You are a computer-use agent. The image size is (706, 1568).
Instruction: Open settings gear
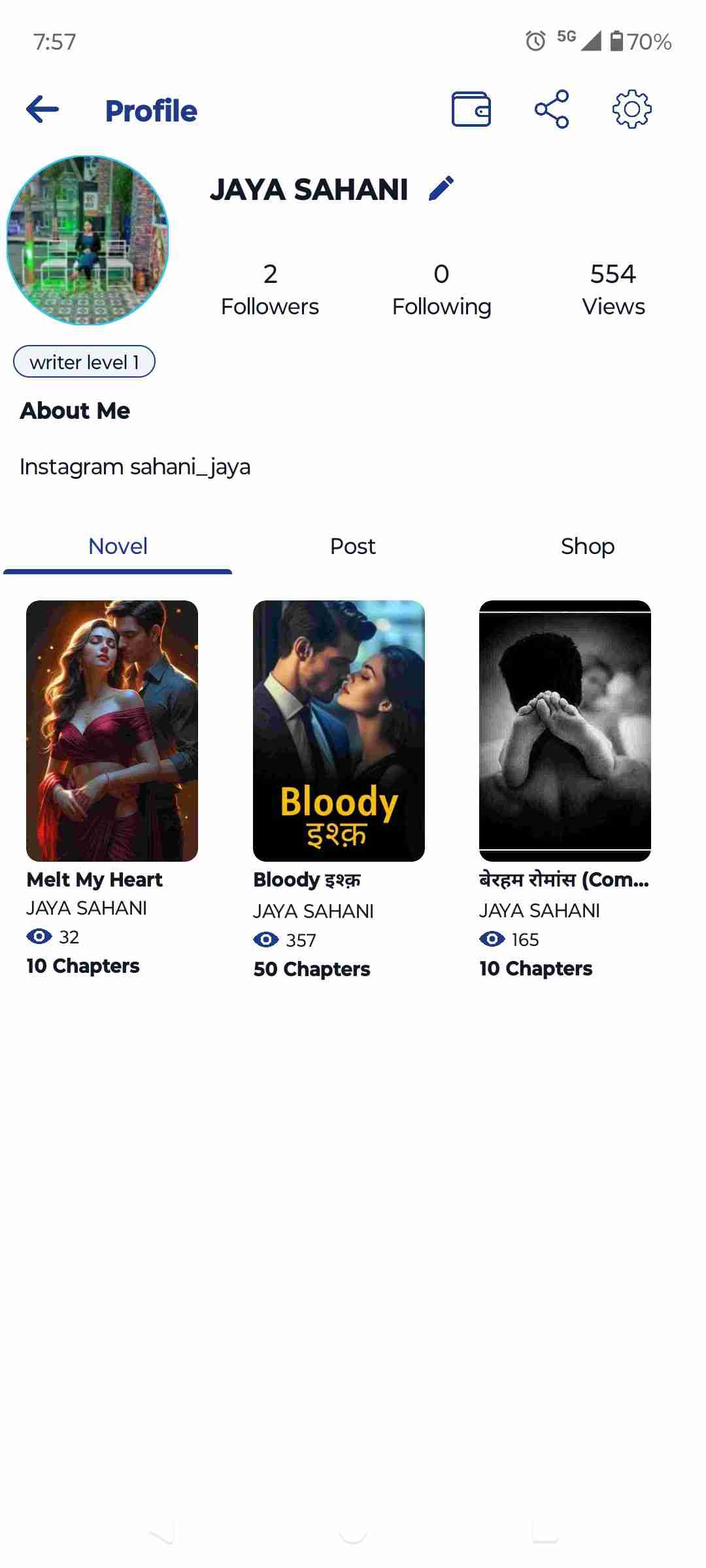(x=631, y=109)
